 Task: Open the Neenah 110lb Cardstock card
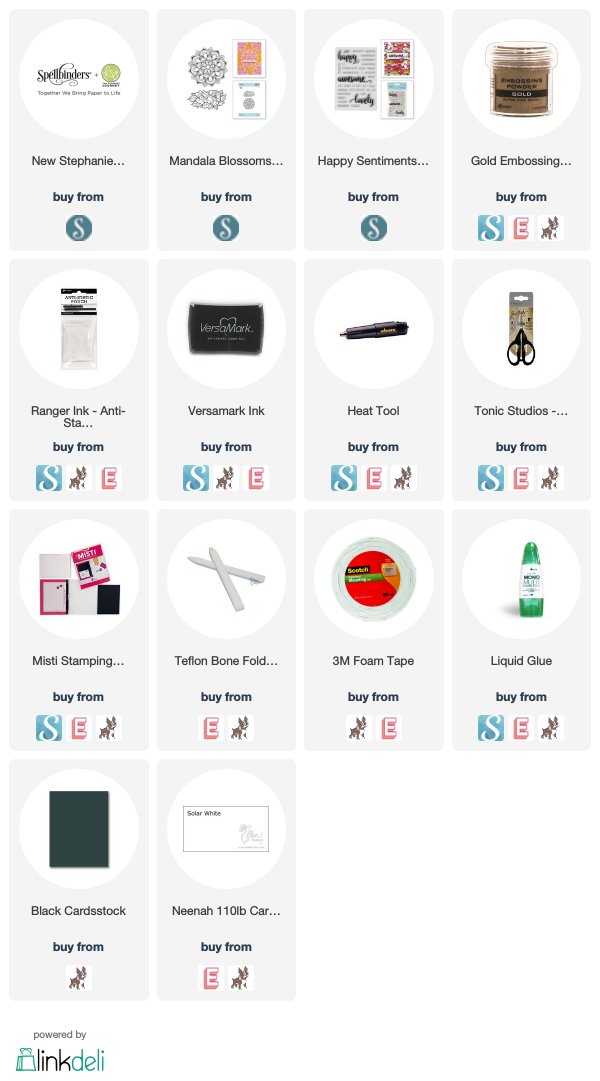pyautogui.click(x=226, y=830)
